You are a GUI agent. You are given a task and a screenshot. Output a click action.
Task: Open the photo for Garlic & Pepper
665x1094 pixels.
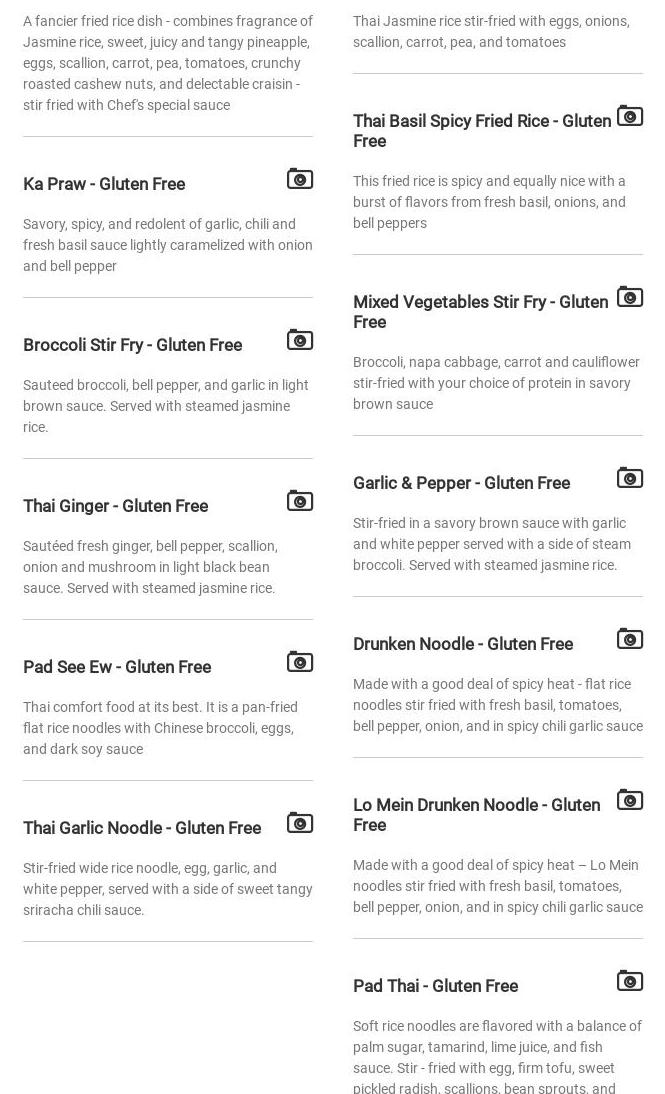[630, 478]
